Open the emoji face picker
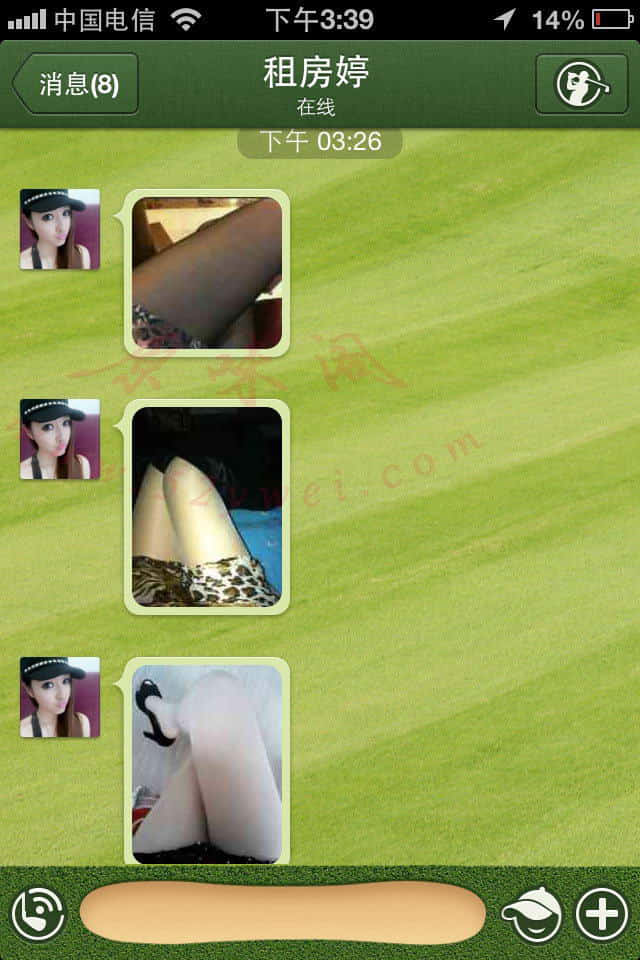Screen dimensions: 640x960 coord(531,914)
